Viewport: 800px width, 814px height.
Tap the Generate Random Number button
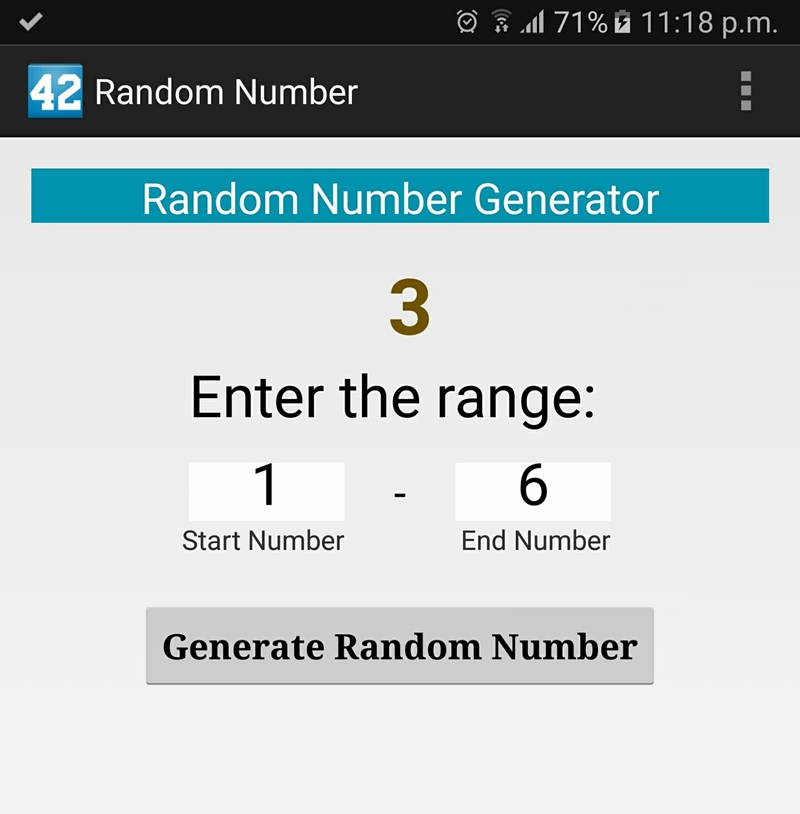(399, 646)
